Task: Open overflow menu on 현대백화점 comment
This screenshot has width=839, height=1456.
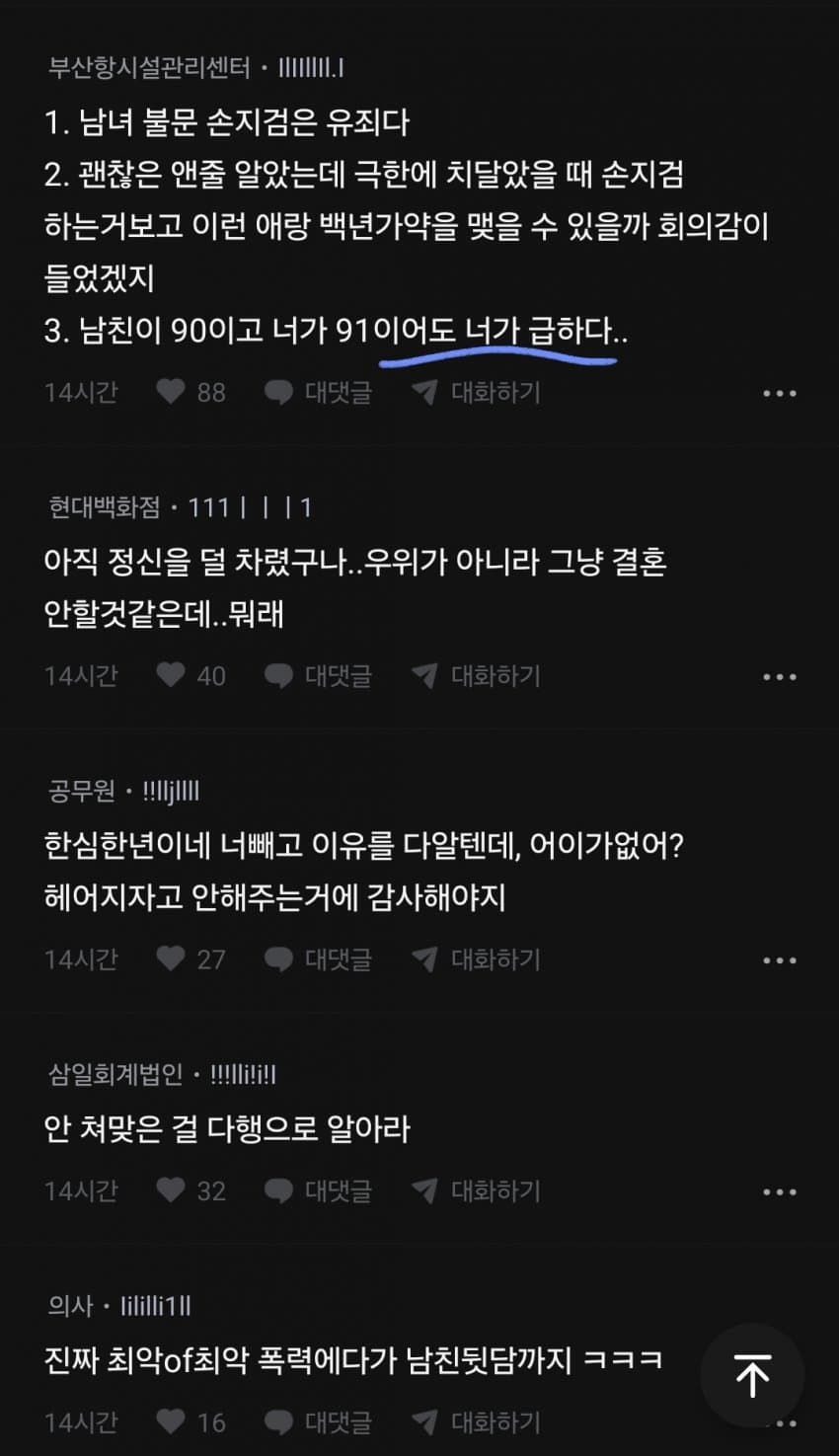Action: coord(779,676)
